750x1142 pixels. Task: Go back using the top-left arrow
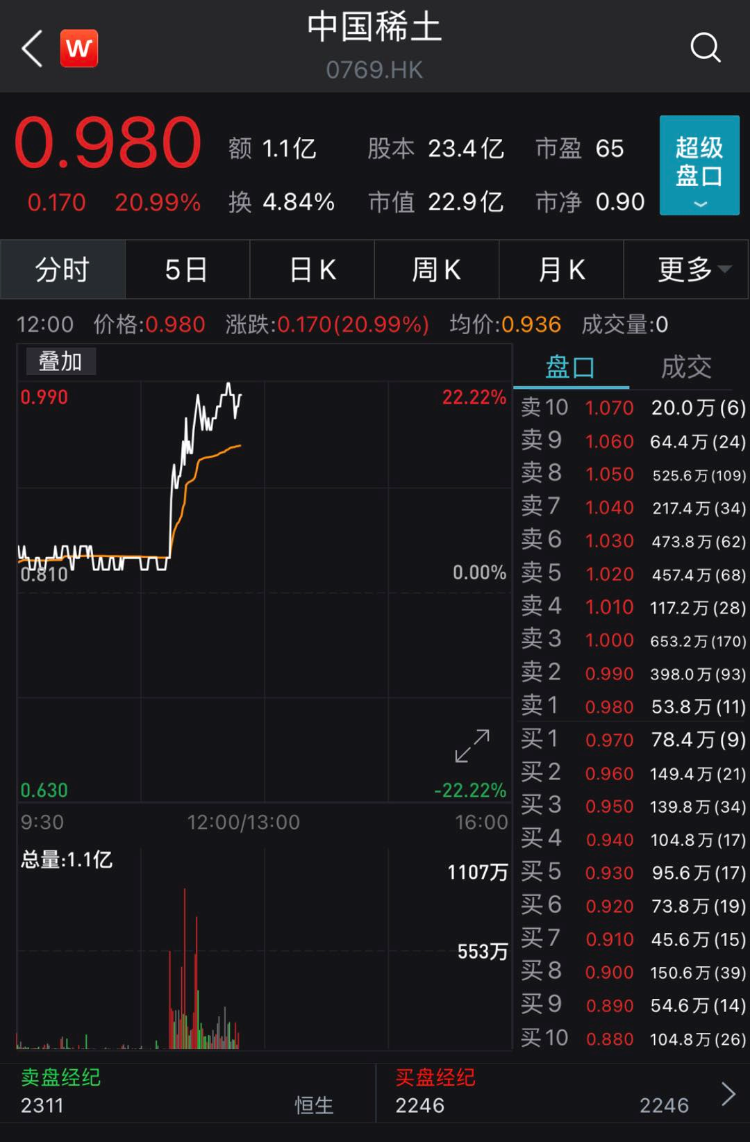click(x=32, y=48)
